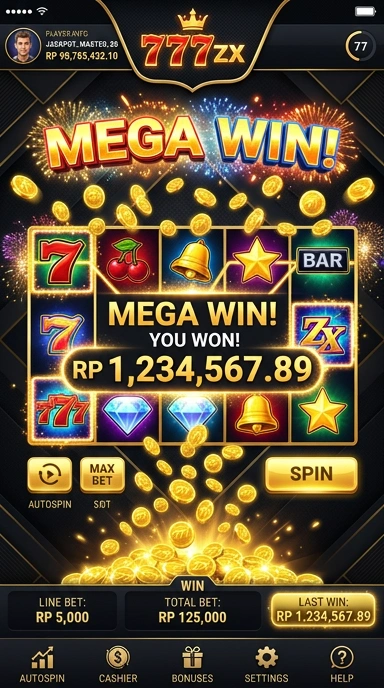This screenshot has width=384, height=688.
Task: Hit the golden SPIN button
Action: pyautogui.click(x=311, y=474)
